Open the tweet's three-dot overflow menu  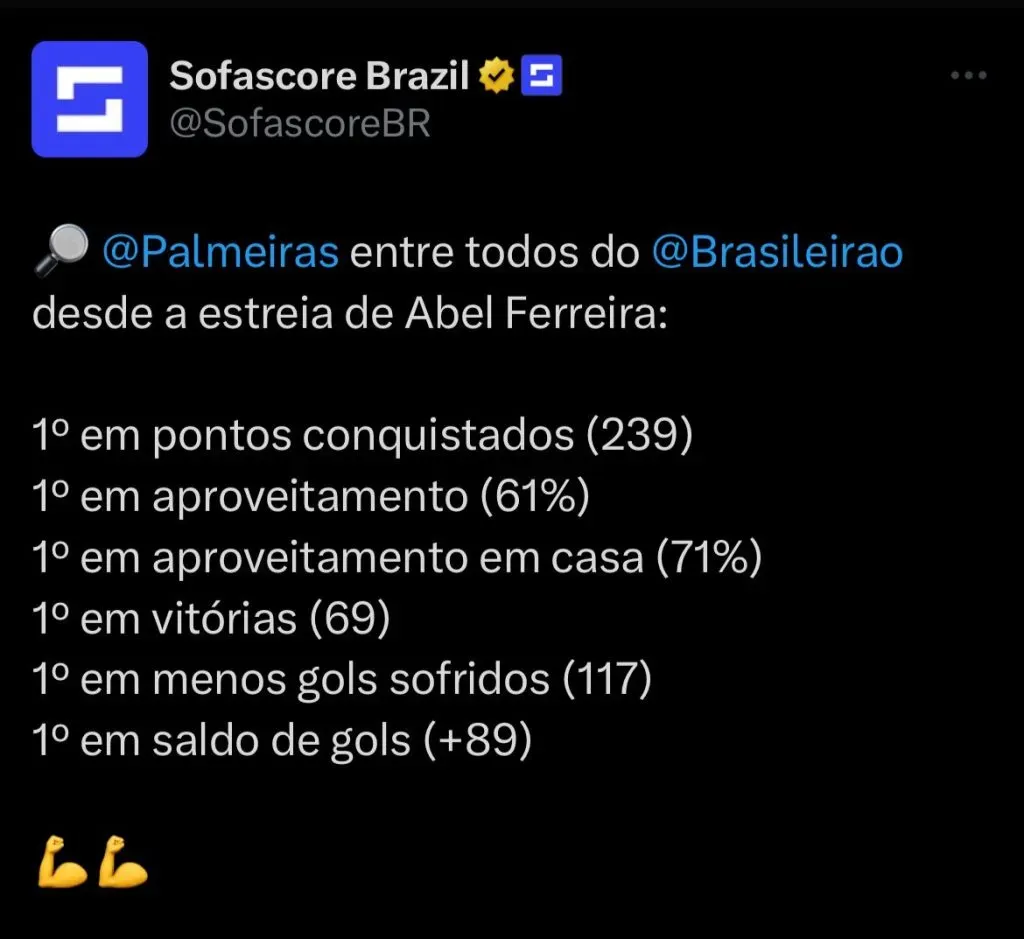[x=968, y=76]
